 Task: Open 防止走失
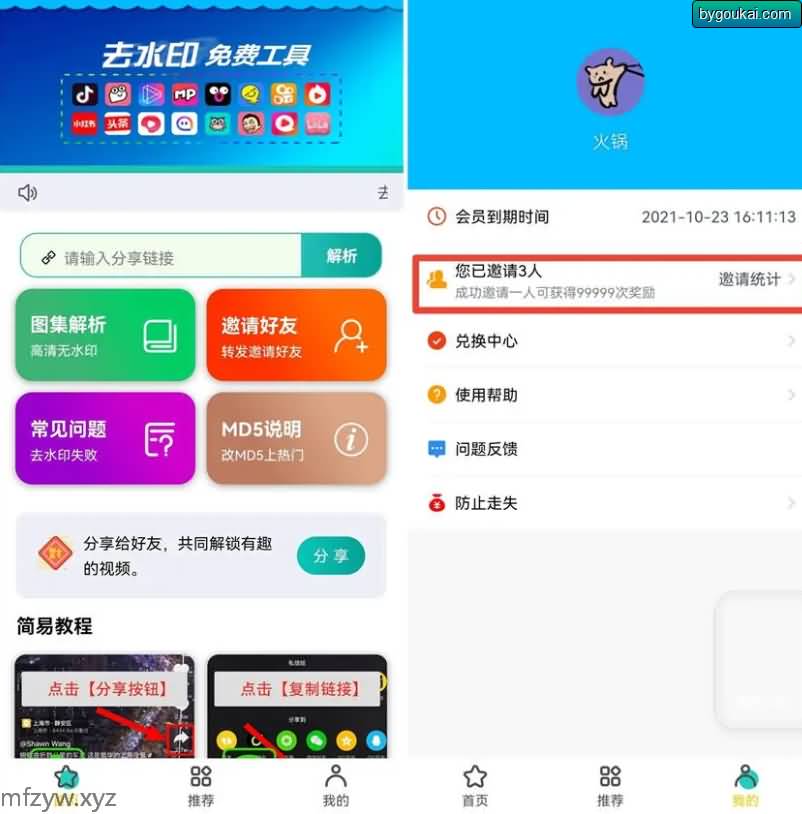[x=608, y=503]
